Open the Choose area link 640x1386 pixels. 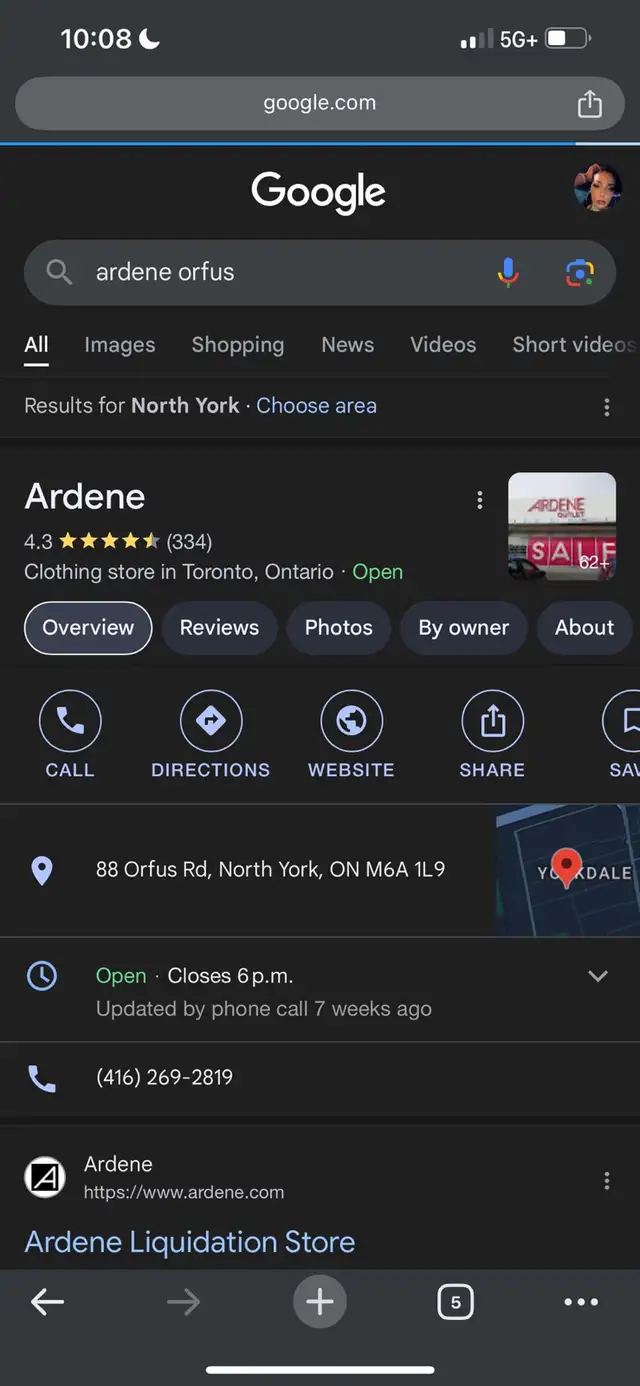click(x=316, y=406)
